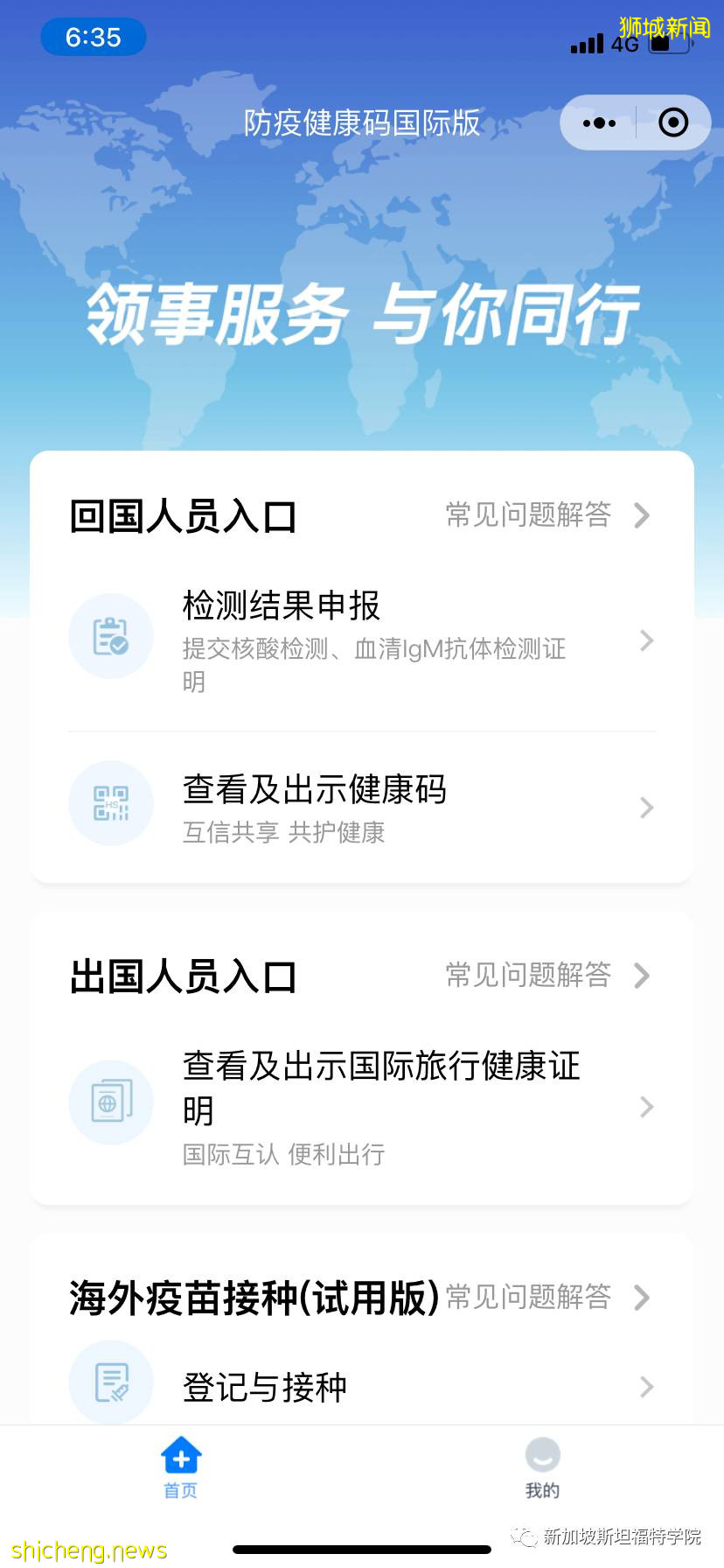Click the circular close target icon top right

pyautogui.click(x=673, y=122)
